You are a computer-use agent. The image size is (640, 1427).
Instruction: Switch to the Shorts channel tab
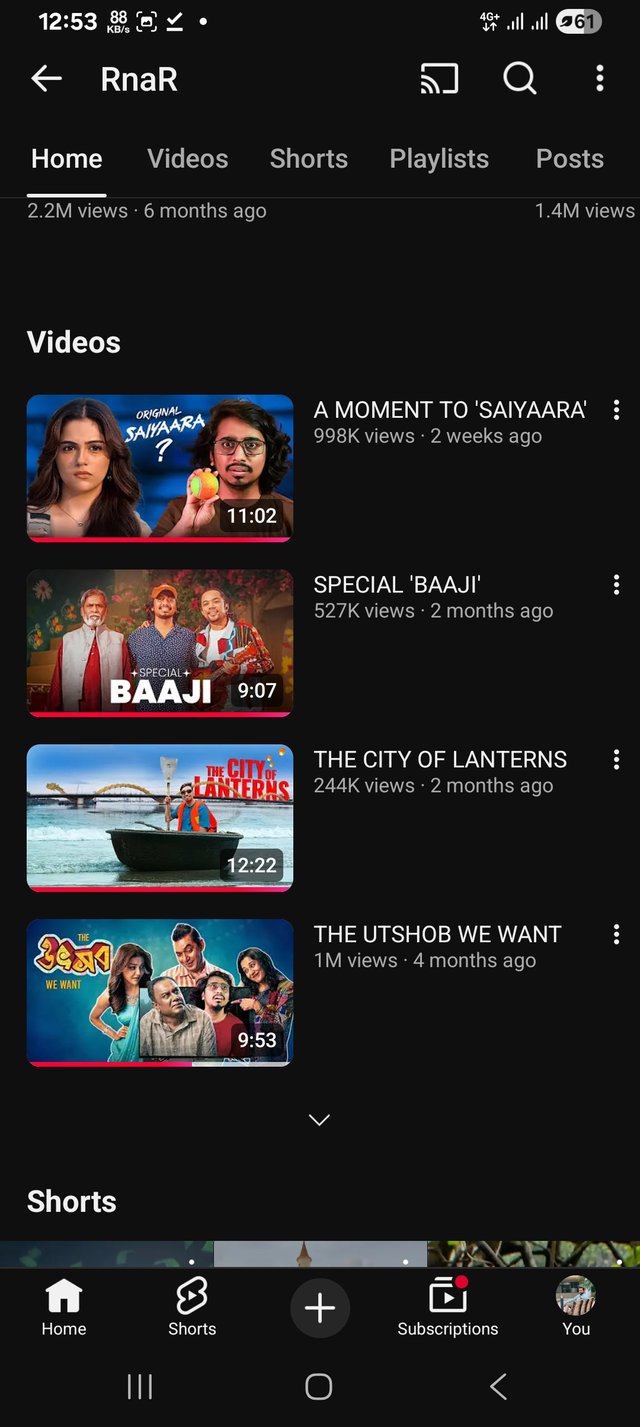click(x=308, y=159)
